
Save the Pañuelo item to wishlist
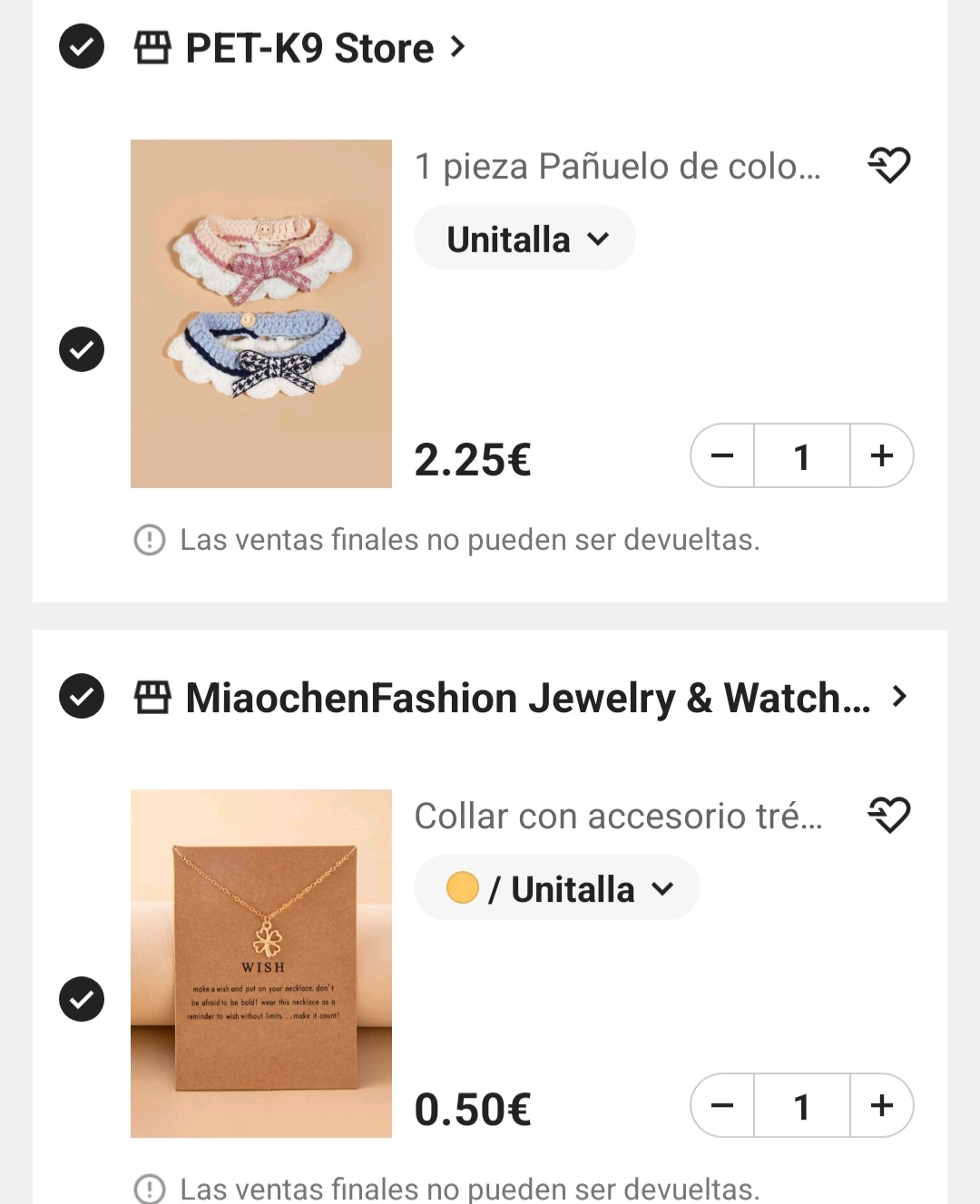[x=889, y=165]
